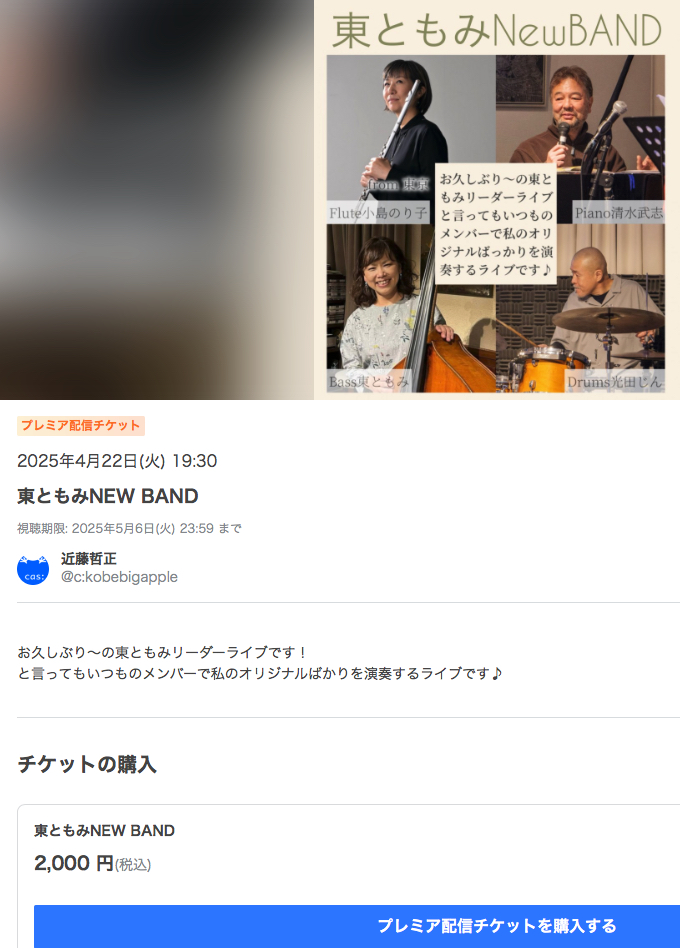Viewport: 680px width, 948px height.
Task: Open 近藤哲正's channel profile
Action: (89, 559)
